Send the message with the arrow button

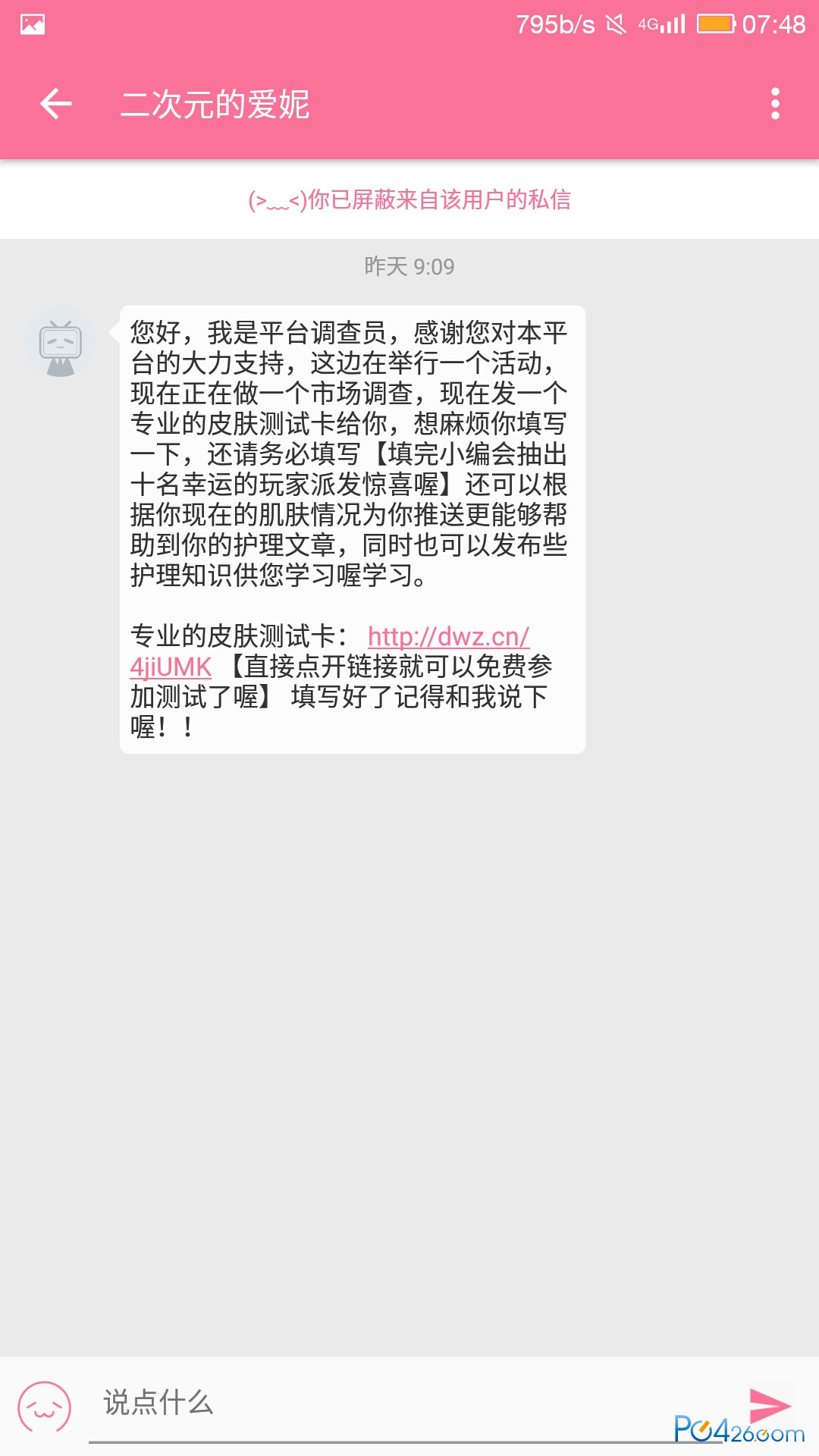point(768,1405)
